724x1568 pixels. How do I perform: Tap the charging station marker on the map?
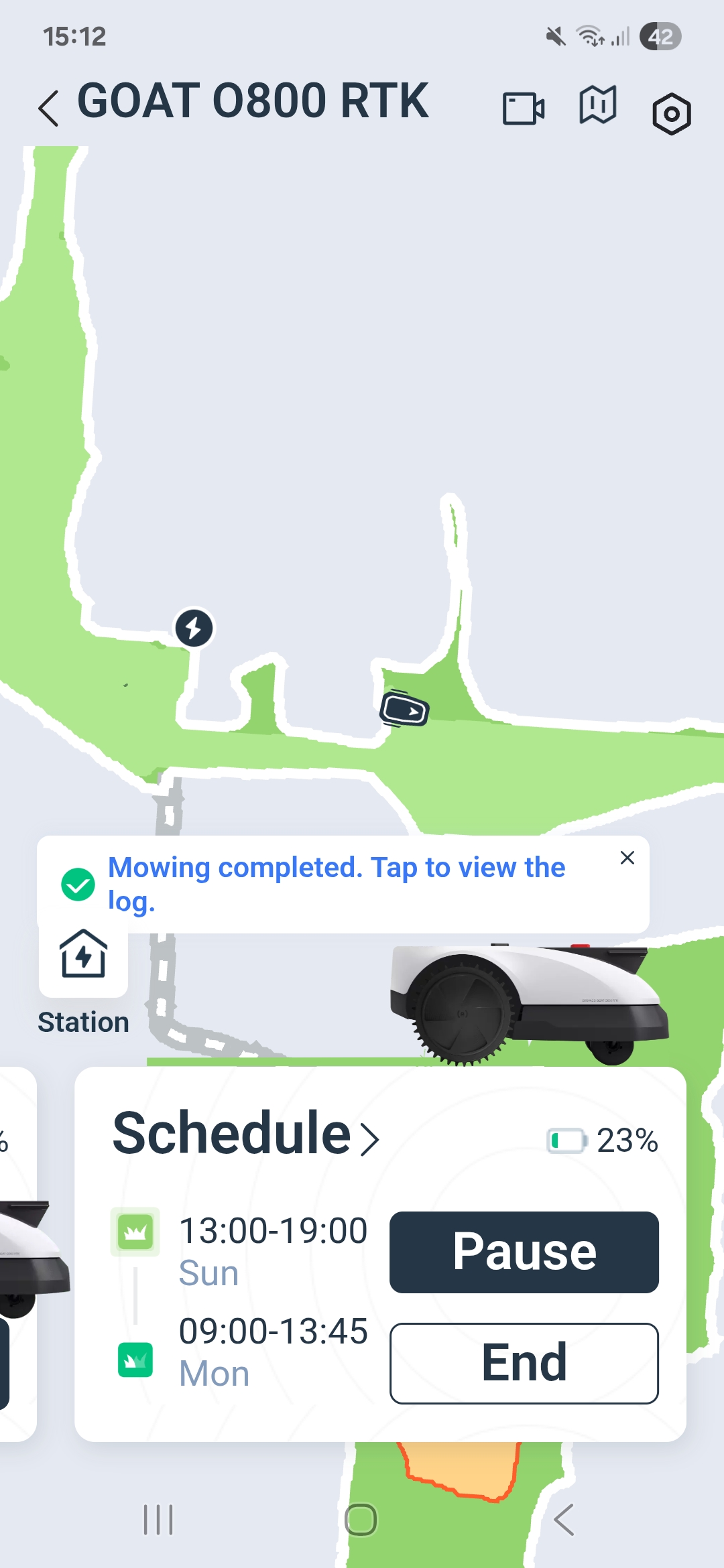coord(194,628)
